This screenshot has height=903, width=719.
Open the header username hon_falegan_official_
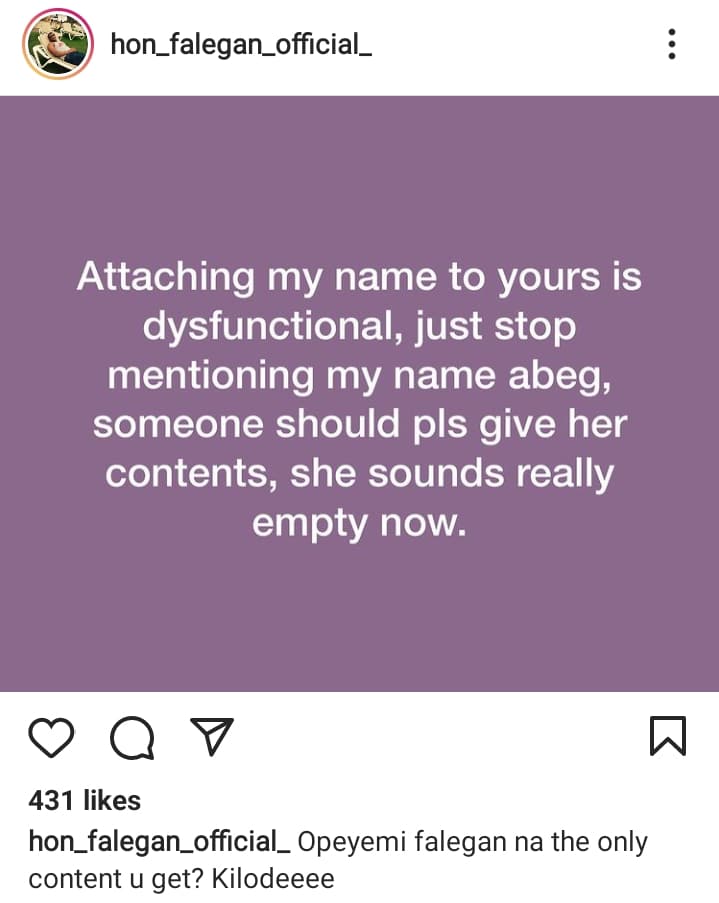[x=241, y=45]
